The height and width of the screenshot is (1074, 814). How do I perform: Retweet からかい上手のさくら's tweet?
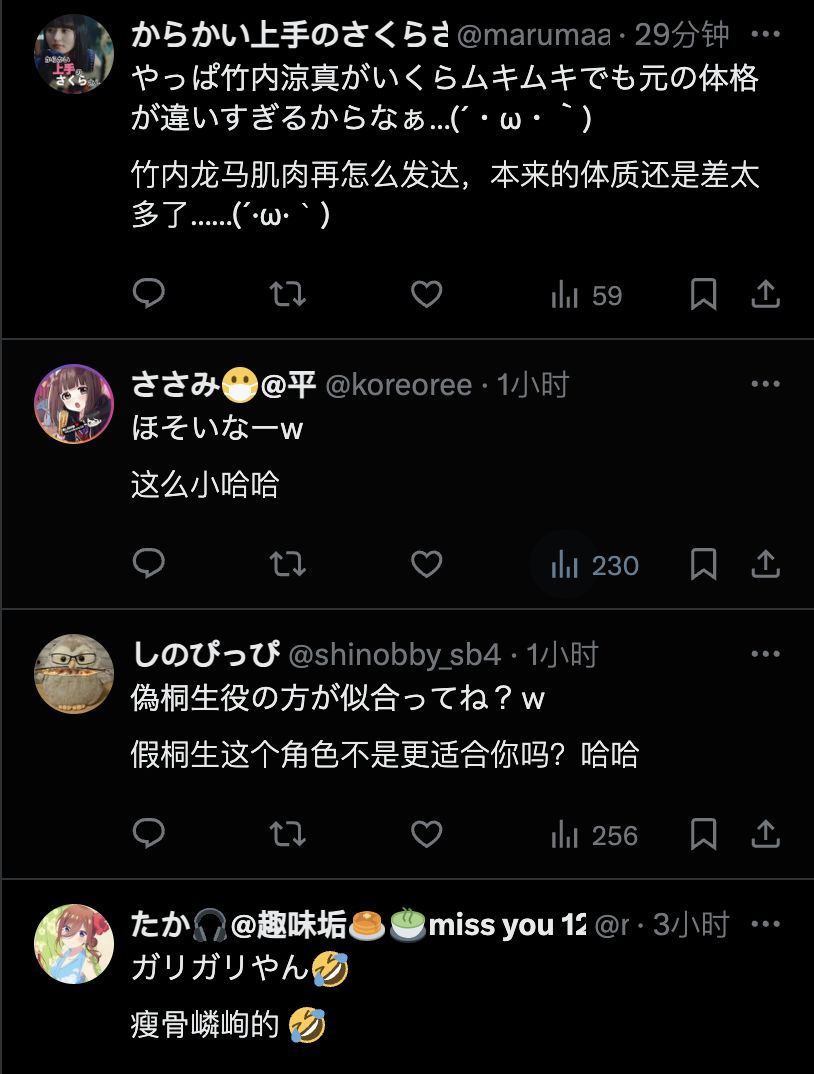pyautogui.click(x=287, y=294)
